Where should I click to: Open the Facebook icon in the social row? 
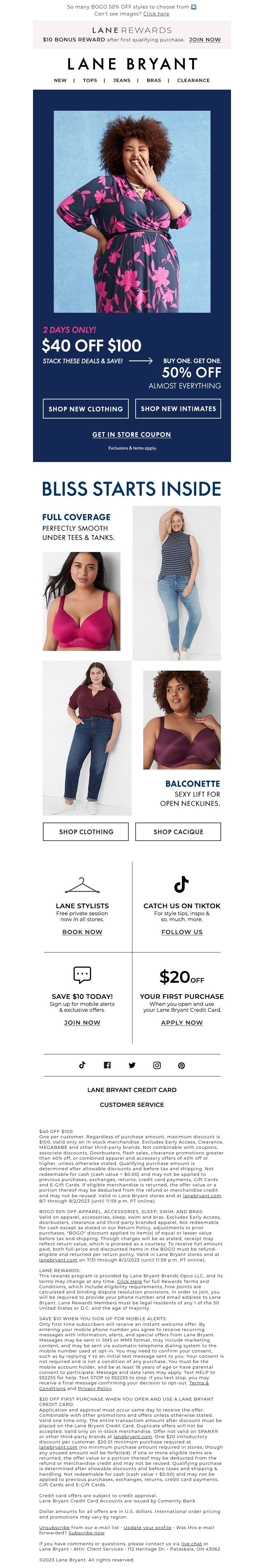(x=107, y=1065)
